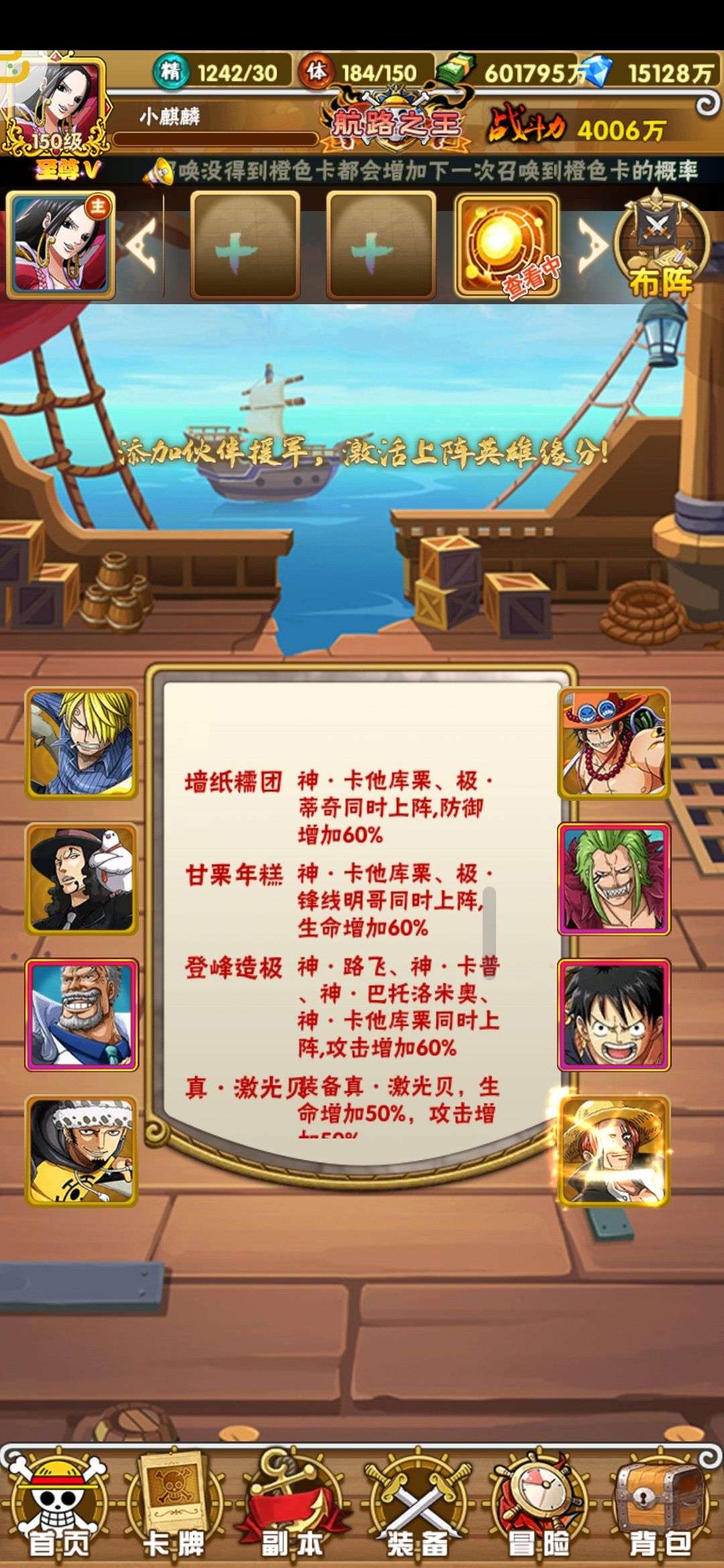Choose the green-haired Bartolomeo portrait
Image resolution: width=724 pixels, height=1568 pixels.
[614, 879]
